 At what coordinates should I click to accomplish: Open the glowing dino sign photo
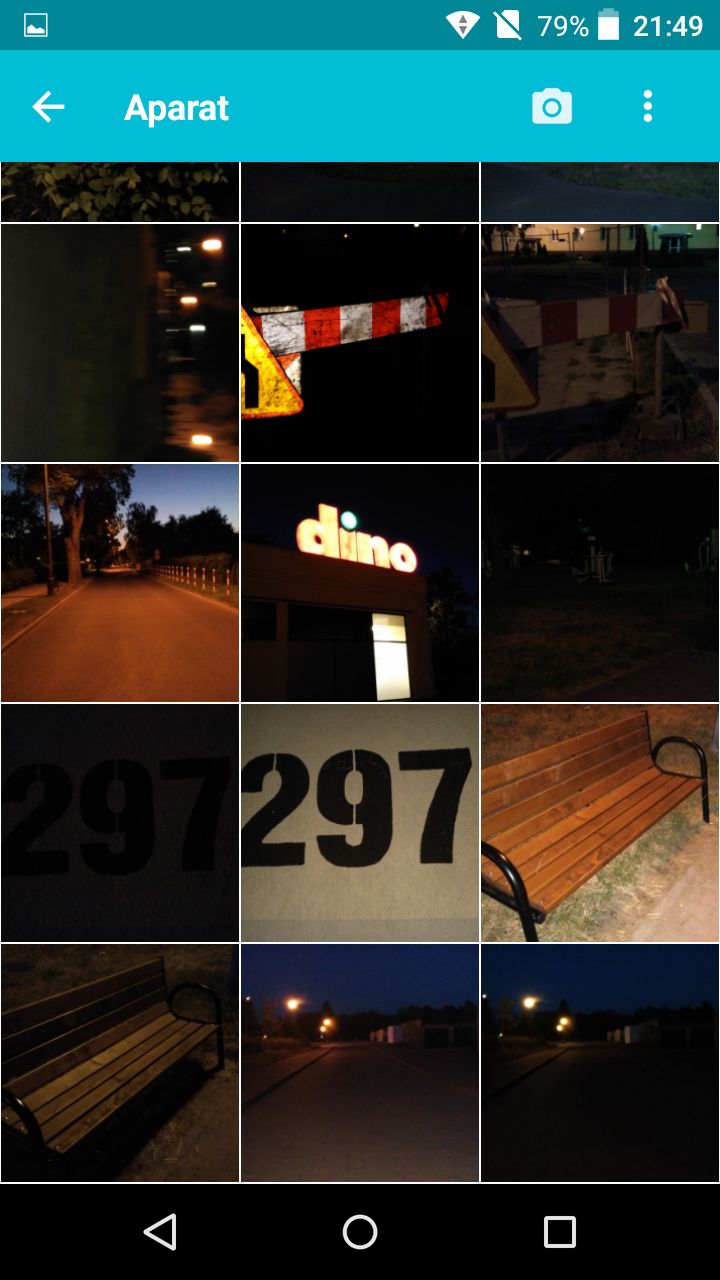(360, 582)
